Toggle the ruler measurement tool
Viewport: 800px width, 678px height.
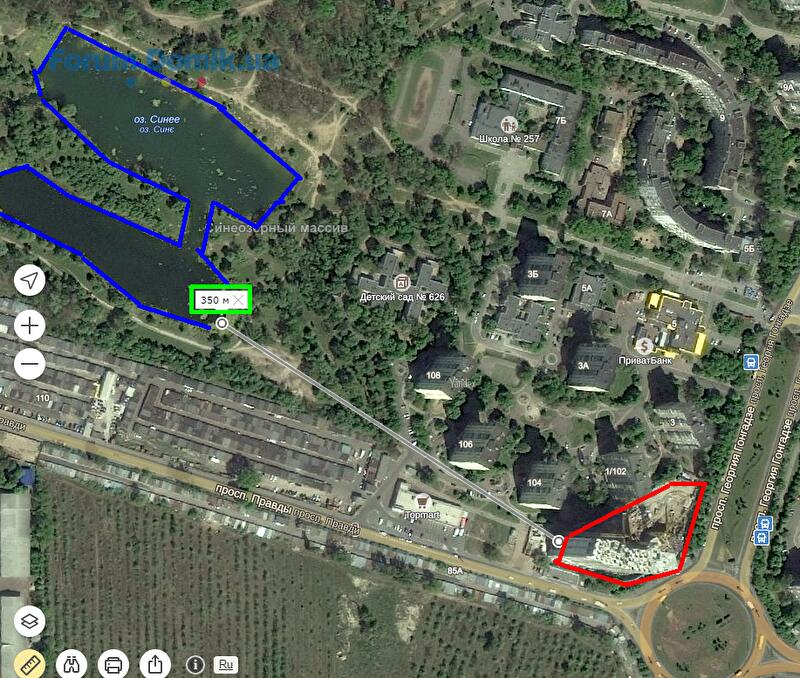pos(31,663)
